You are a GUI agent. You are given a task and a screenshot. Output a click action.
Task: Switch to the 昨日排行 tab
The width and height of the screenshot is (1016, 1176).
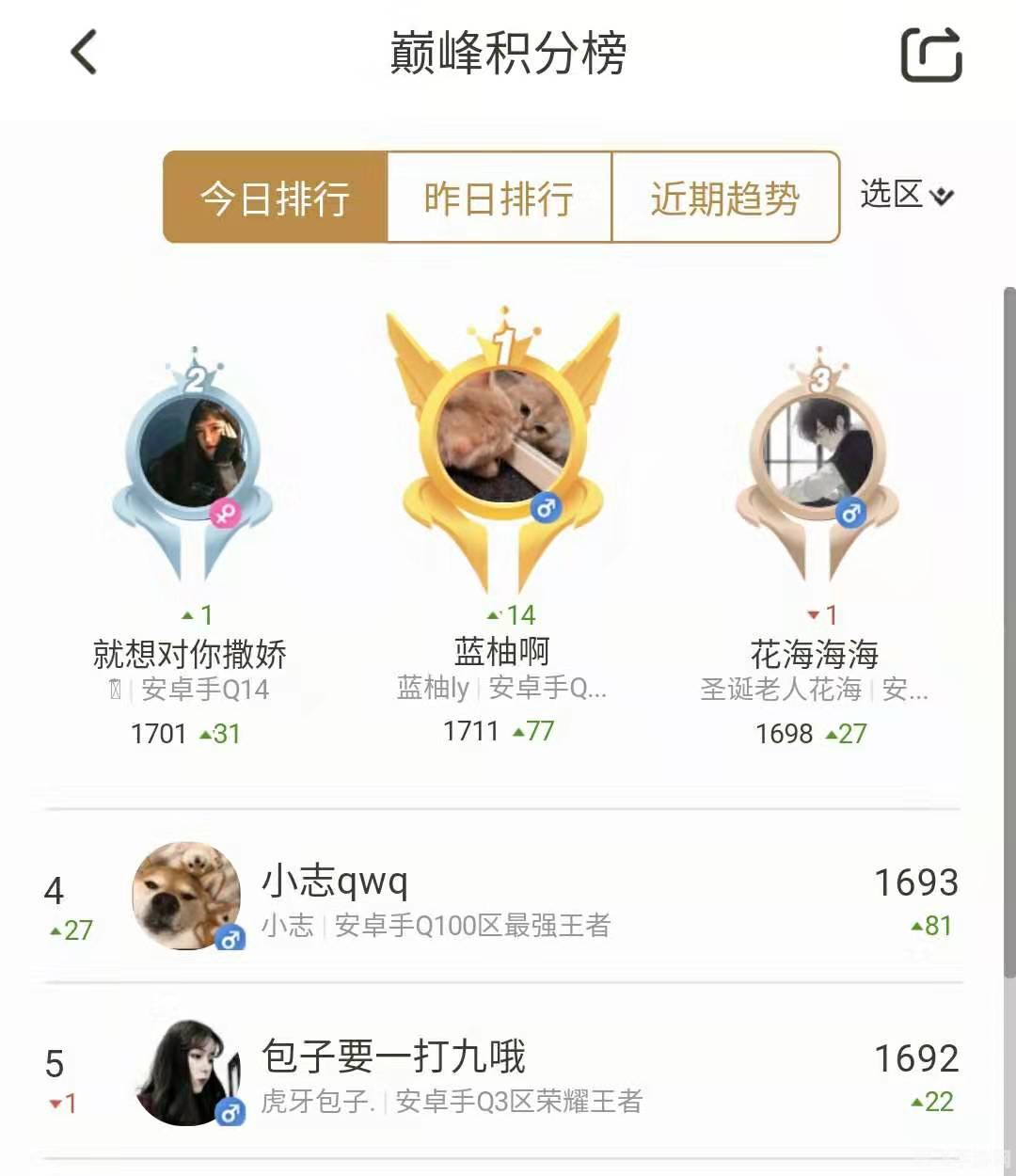(500, 198)
